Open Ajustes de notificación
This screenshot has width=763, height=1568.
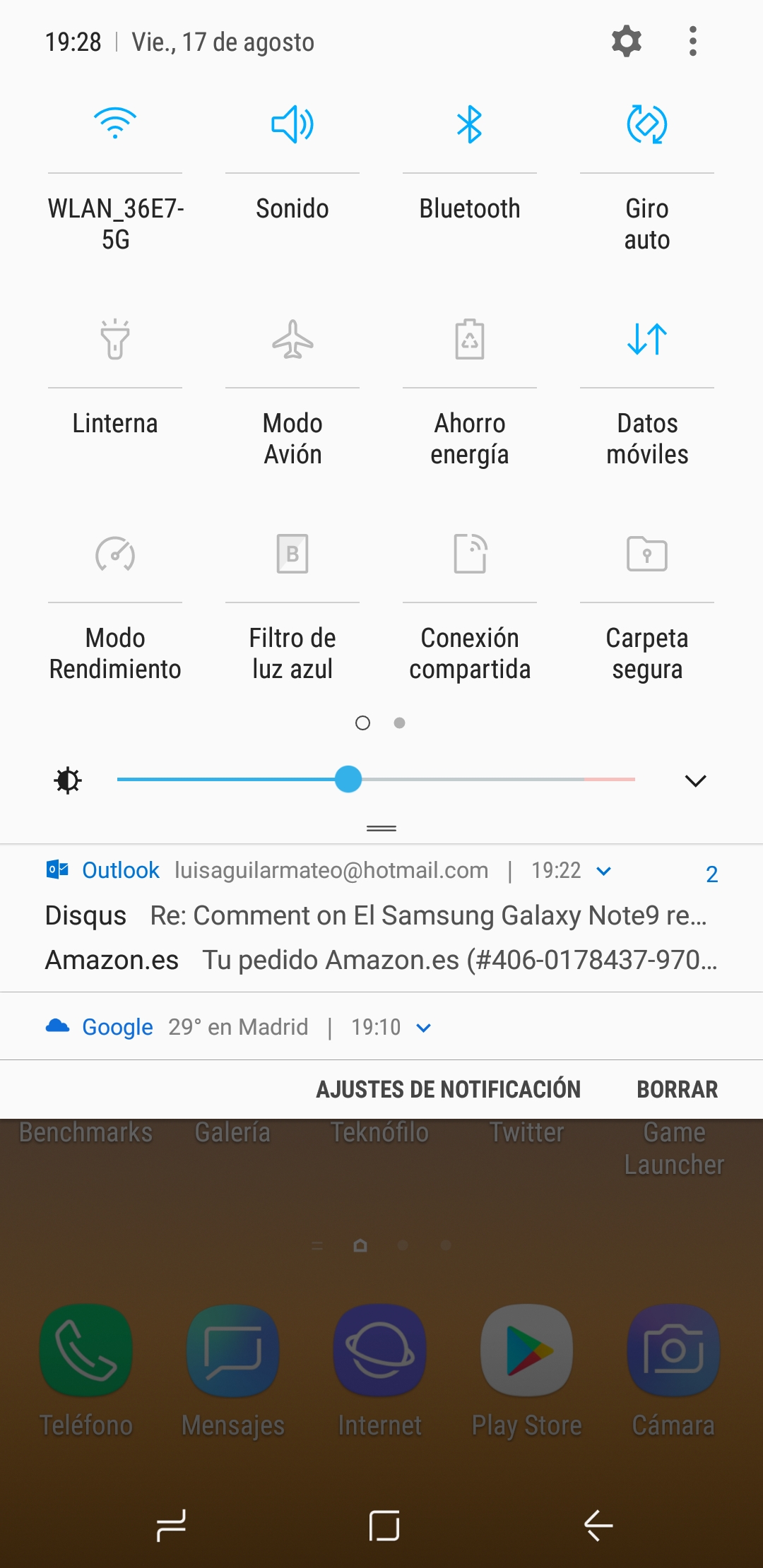coord(448,1089)
